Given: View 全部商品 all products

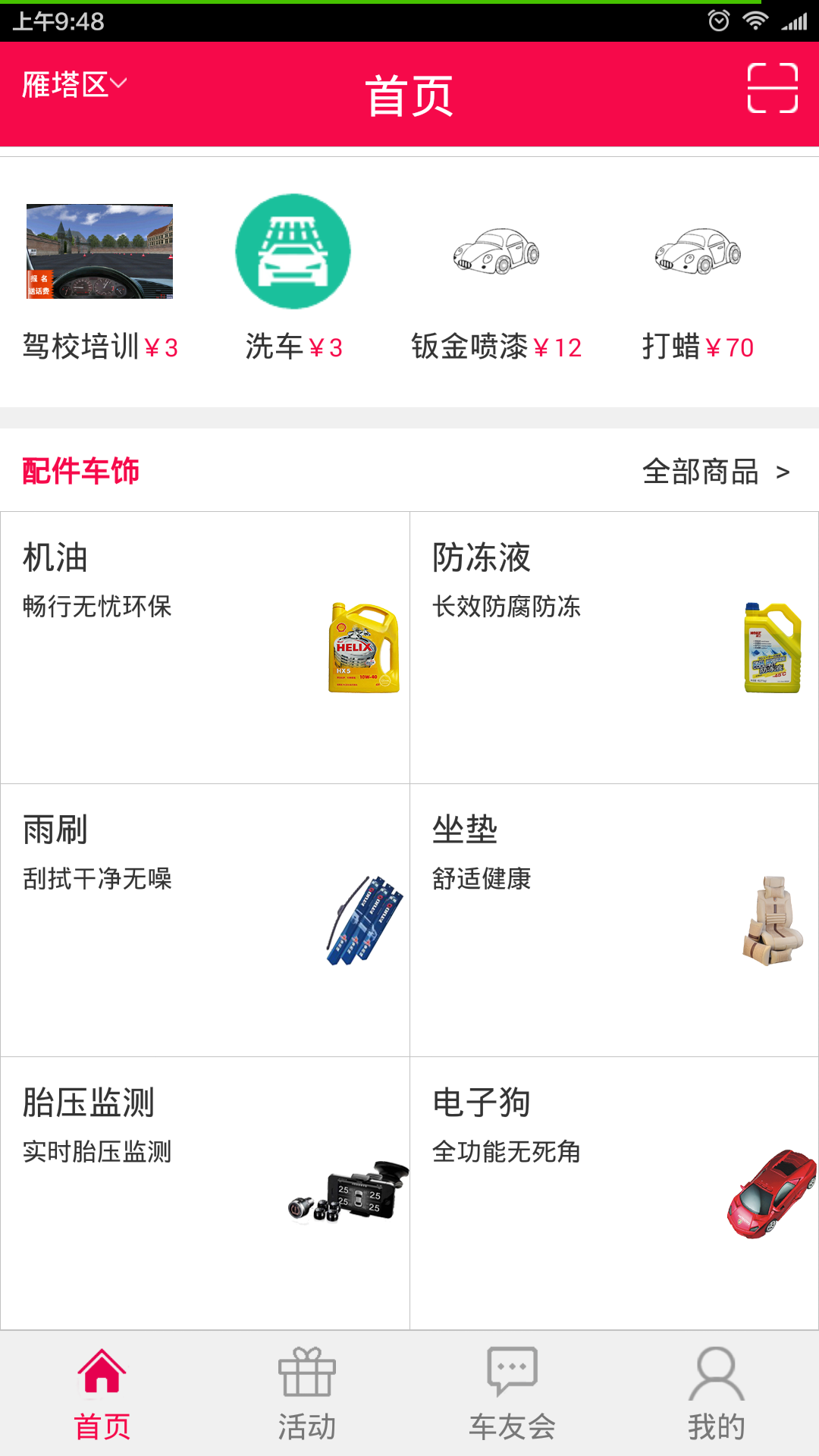Looking at the screenshot, I should pyautogui.click(x=715, y=472).
